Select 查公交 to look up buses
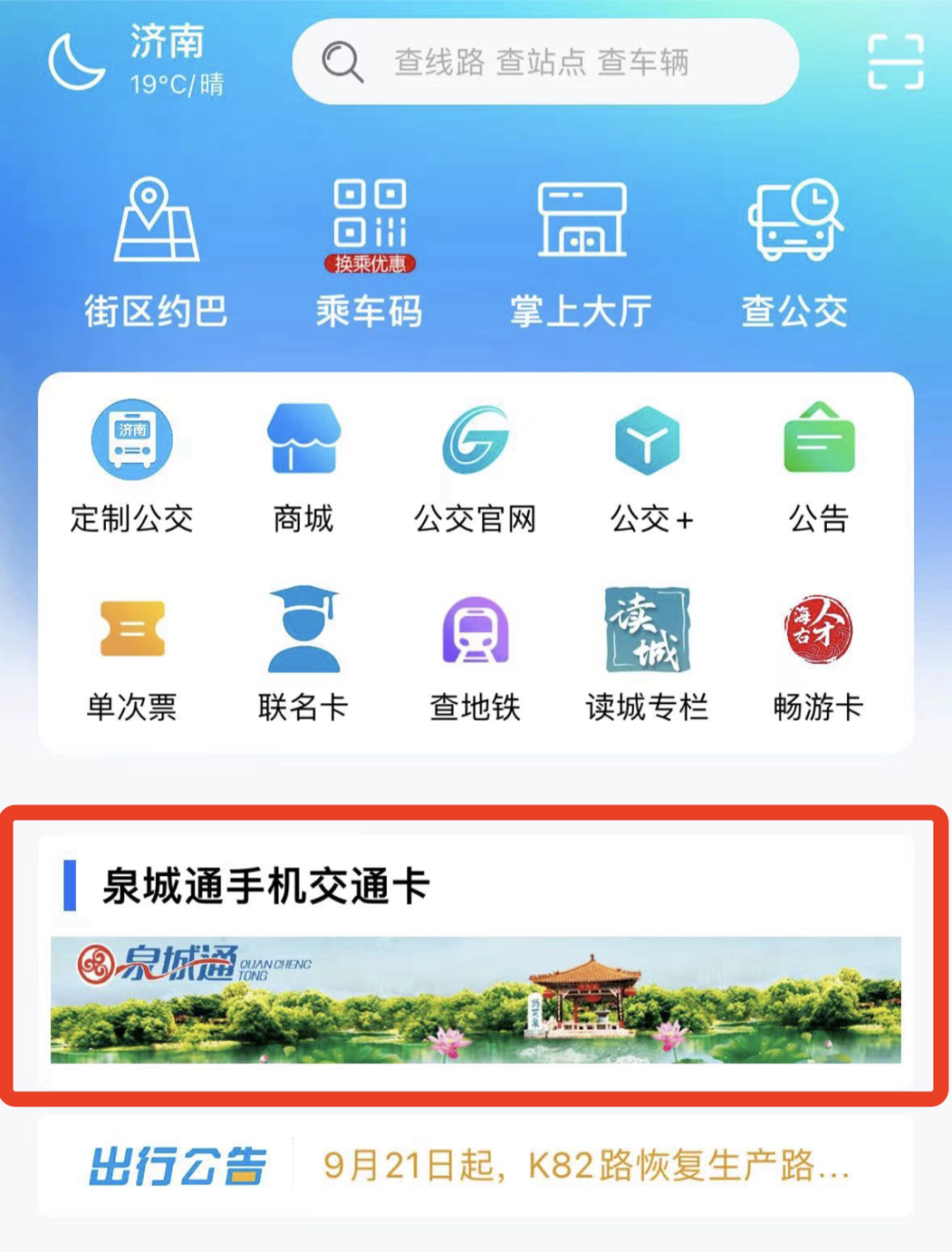The width and height of the screenshot is (952, 1252). coord(794,252)
